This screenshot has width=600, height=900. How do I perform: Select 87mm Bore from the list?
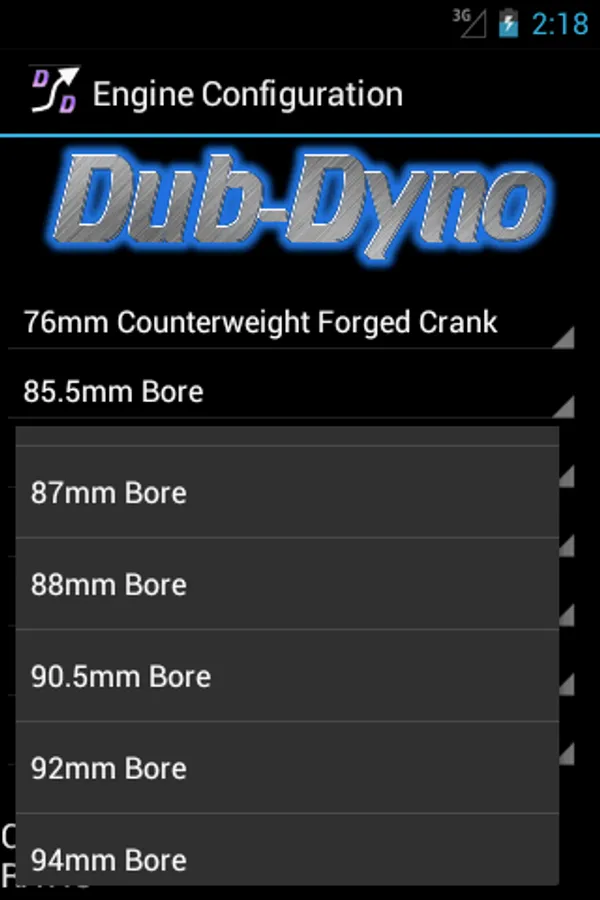(x=287, y=493)
